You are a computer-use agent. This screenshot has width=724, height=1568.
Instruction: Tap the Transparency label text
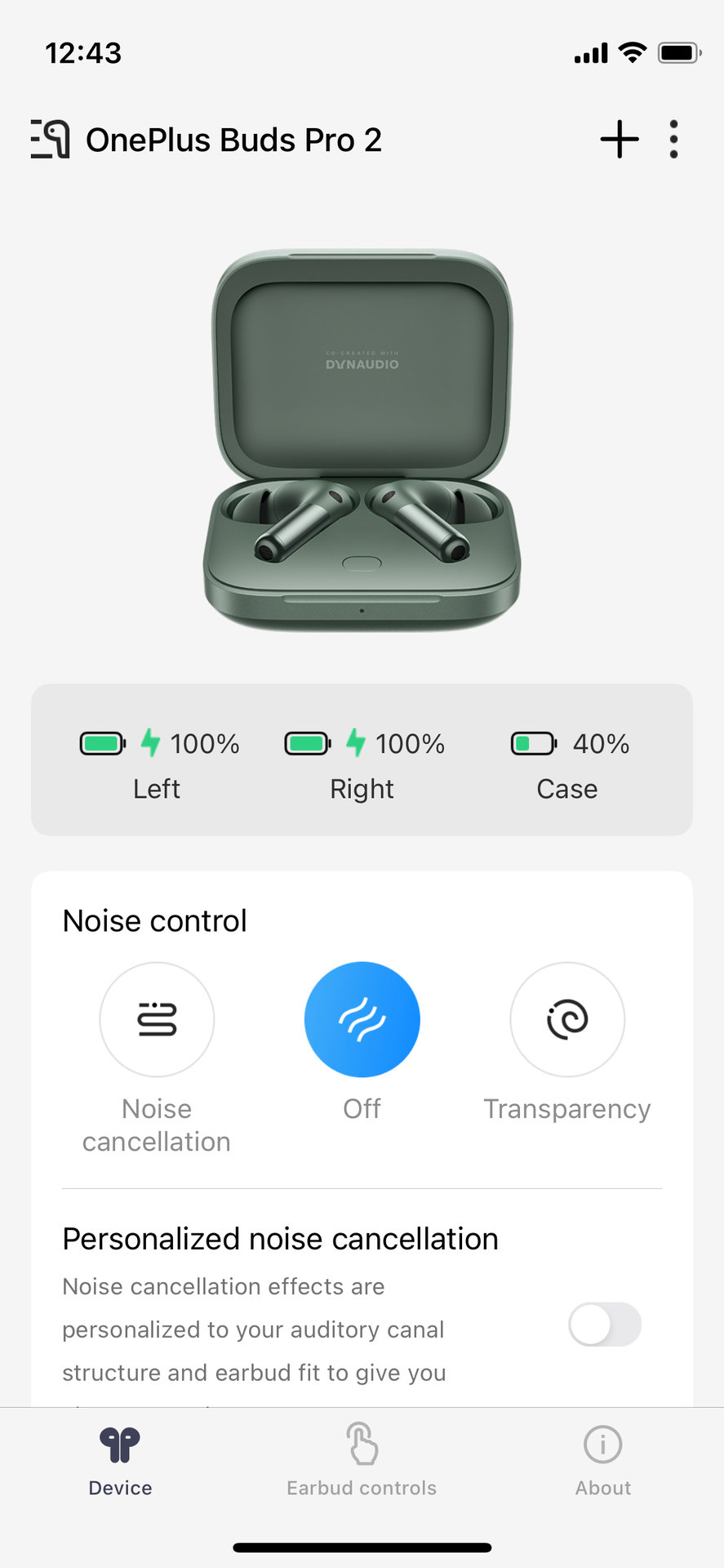coord(567,1109)
